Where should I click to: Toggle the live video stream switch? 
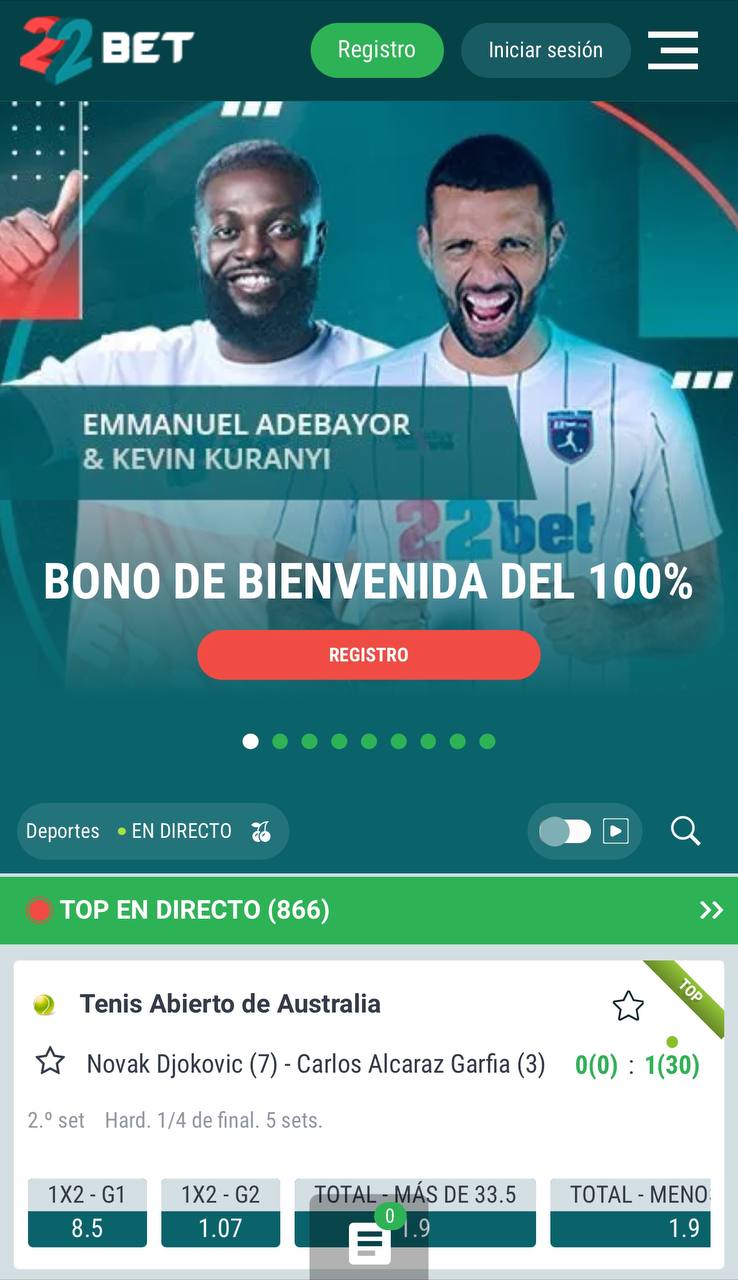[566, 831]
